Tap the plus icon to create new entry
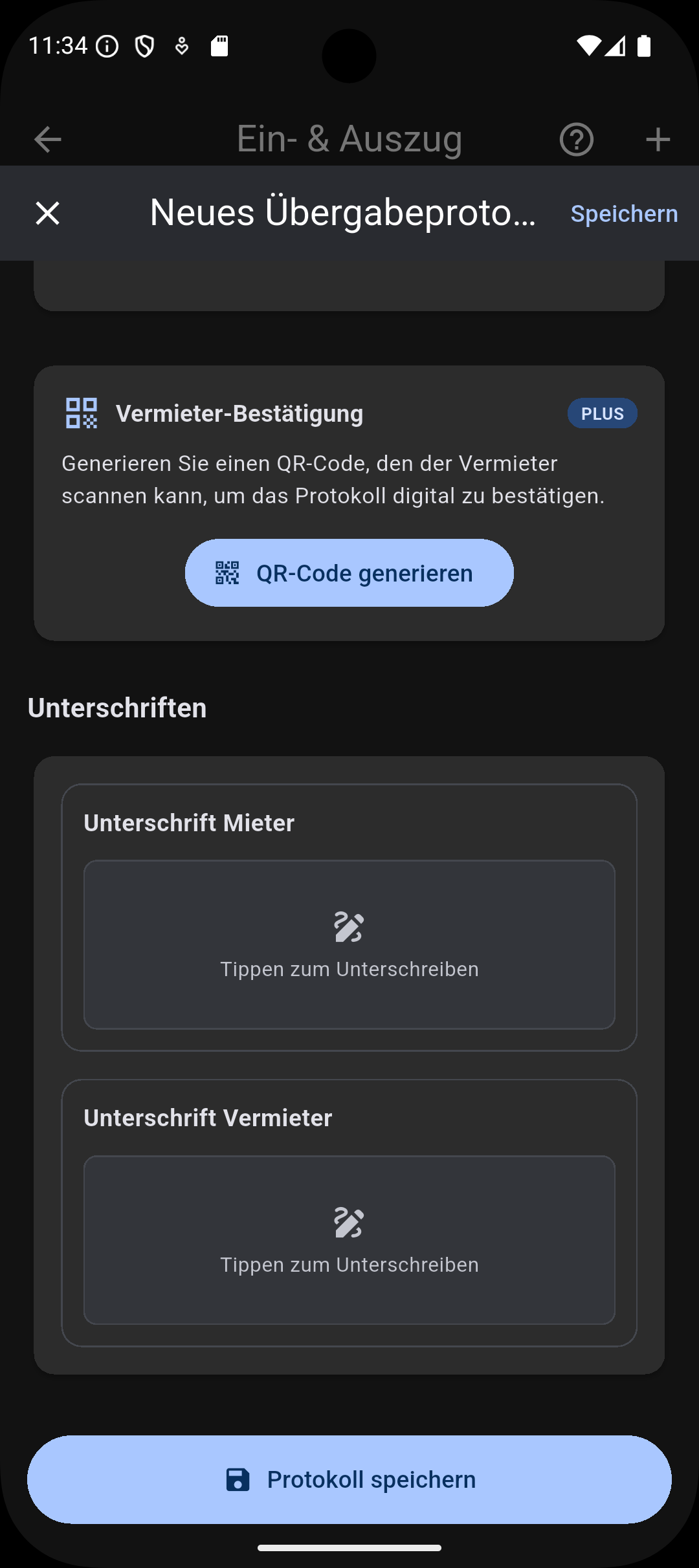The image size is (699, 1568). (x=658, y=138)
